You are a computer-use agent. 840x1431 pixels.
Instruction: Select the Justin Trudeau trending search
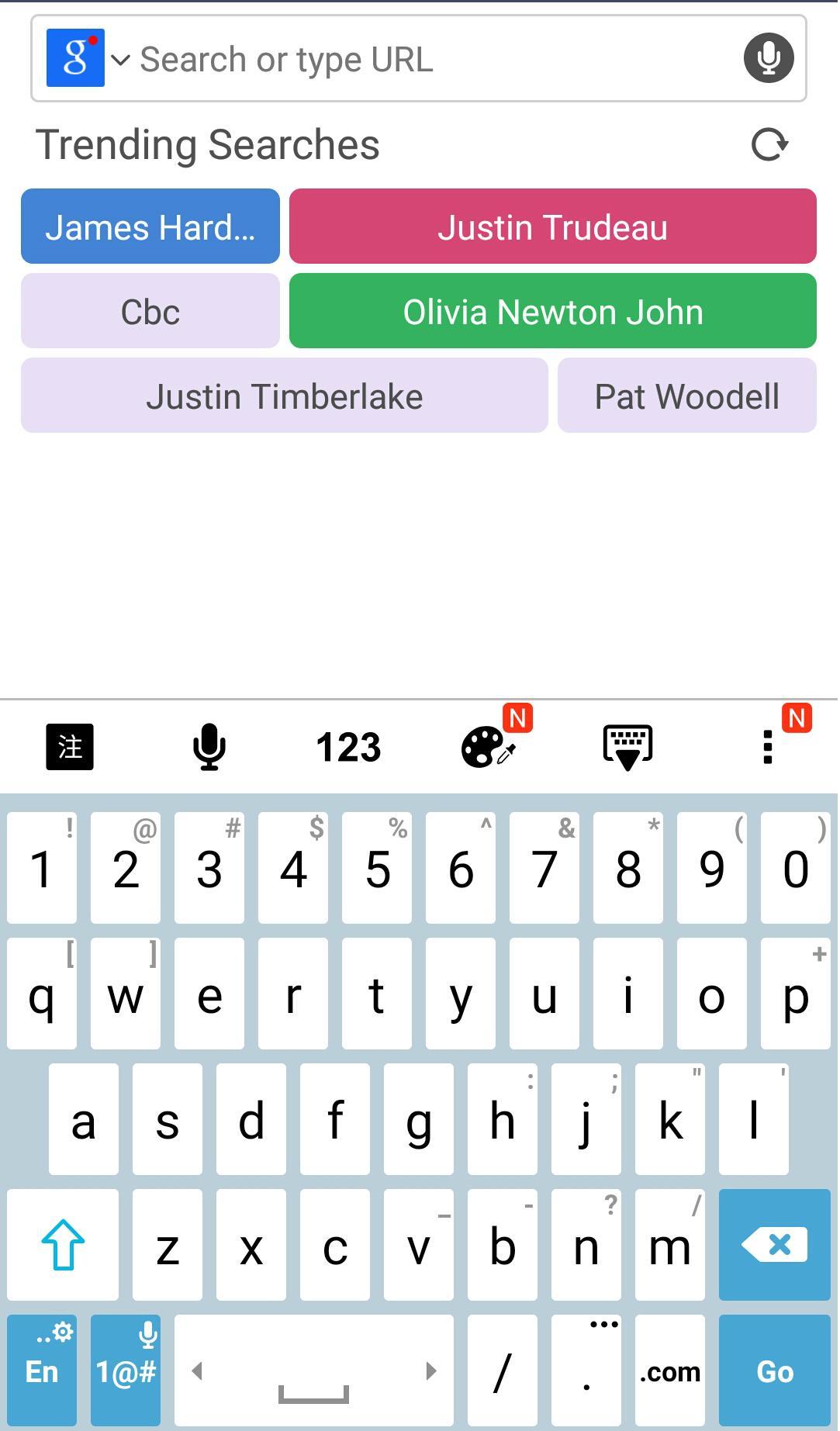pyautogui.click(x=552, y=226)
